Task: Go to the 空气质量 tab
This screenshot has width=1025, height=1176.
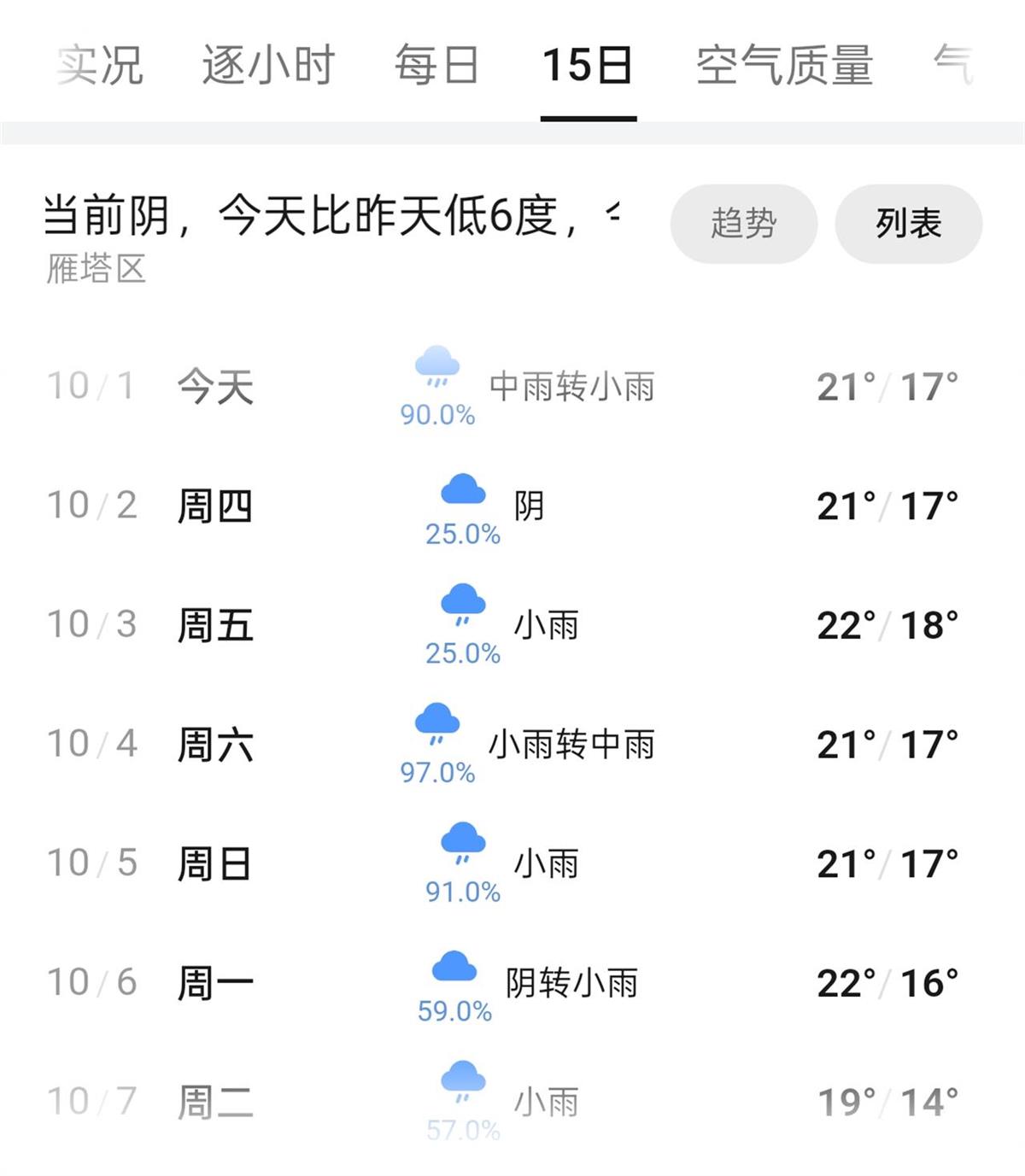Action: point(784,66)
